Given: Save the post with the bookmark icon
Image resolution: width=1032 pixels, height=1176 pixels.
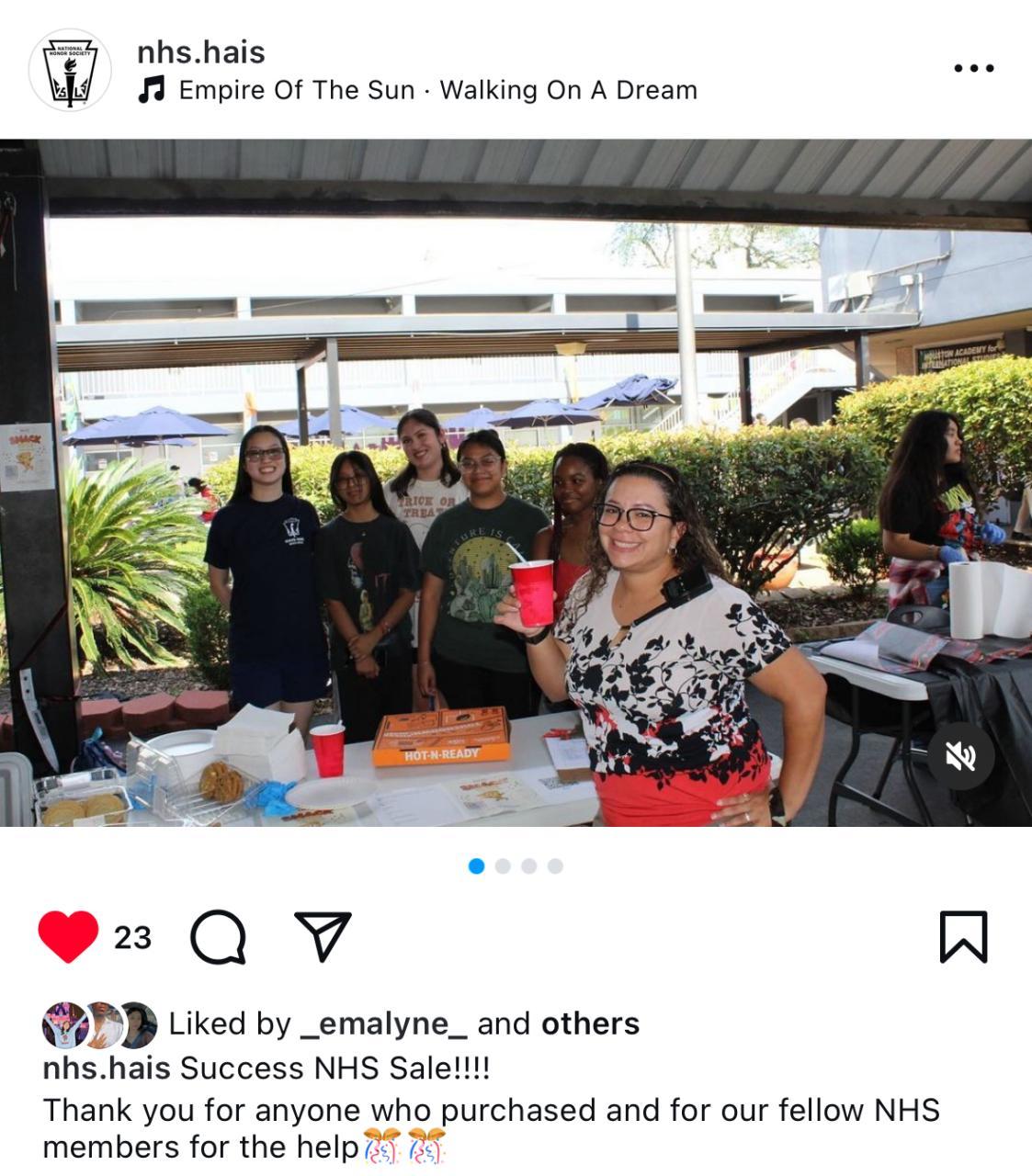Looking at the screenshot, I should [963, 937].
